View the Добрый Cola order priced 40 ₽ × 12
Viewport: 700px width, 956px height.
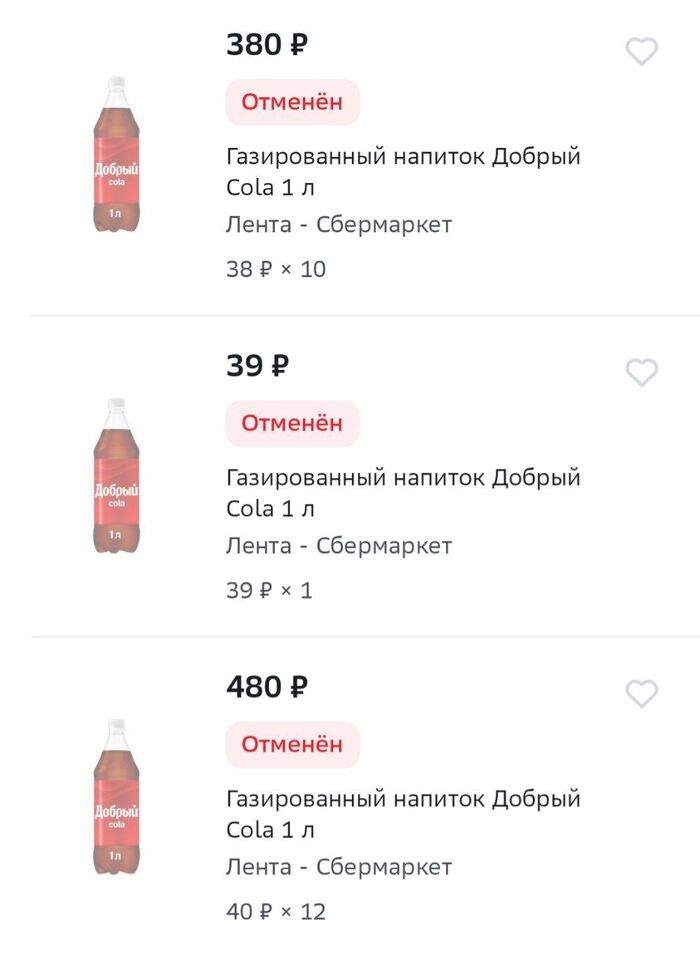coord(403,814)
